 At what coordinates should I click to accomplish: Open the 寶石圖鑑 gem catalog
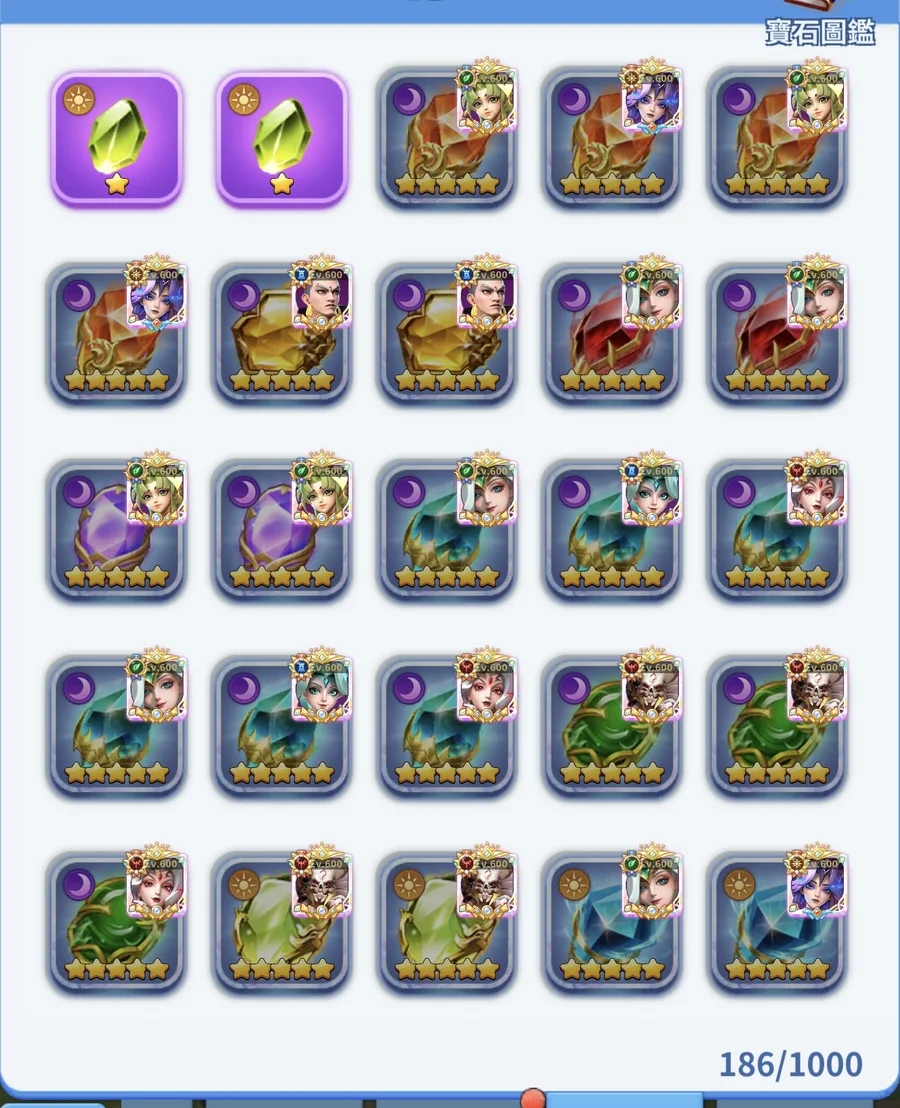coord(820,30)
